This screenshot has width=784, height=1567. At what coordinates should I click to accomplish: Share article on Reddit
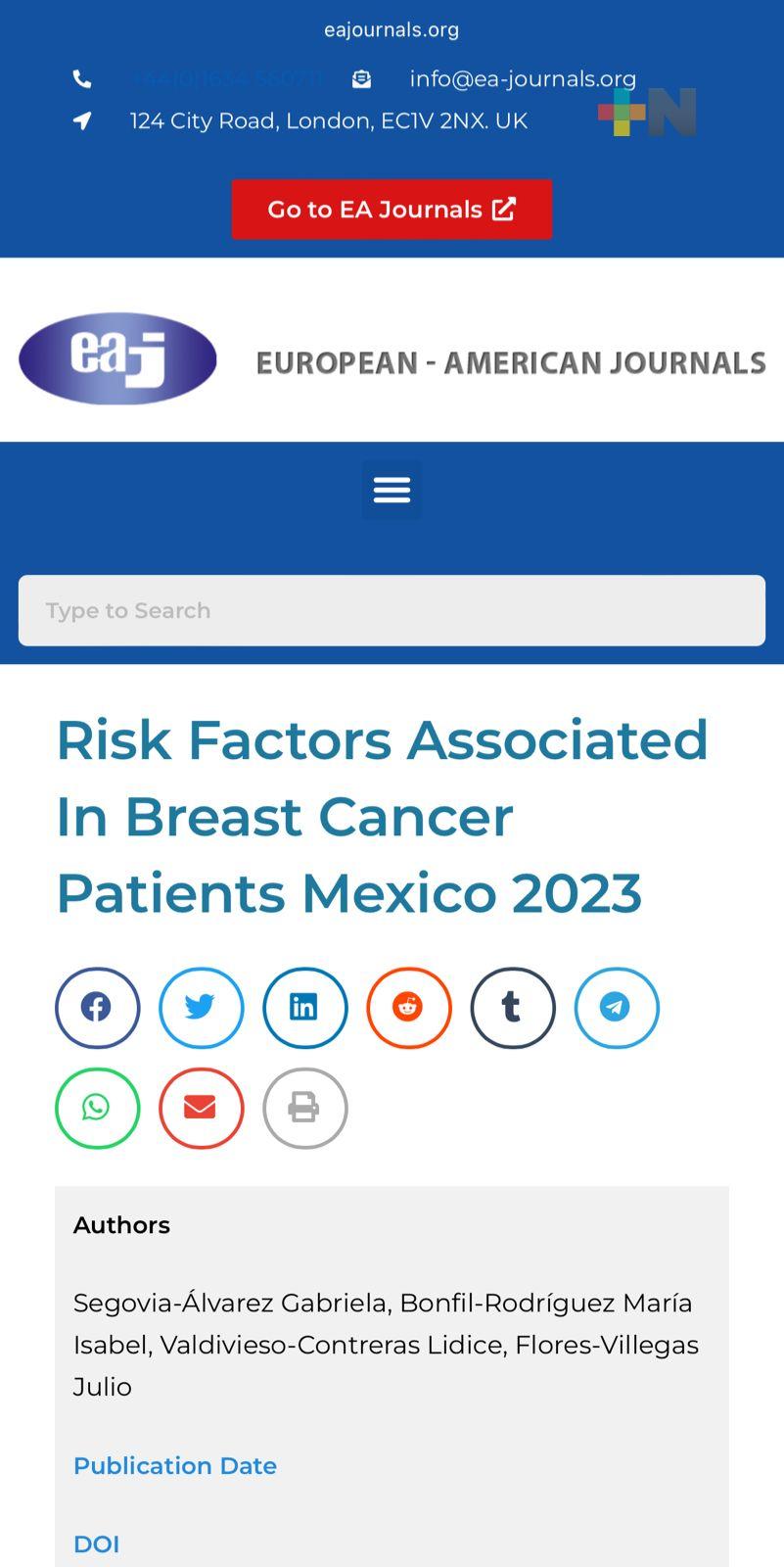408,1008
